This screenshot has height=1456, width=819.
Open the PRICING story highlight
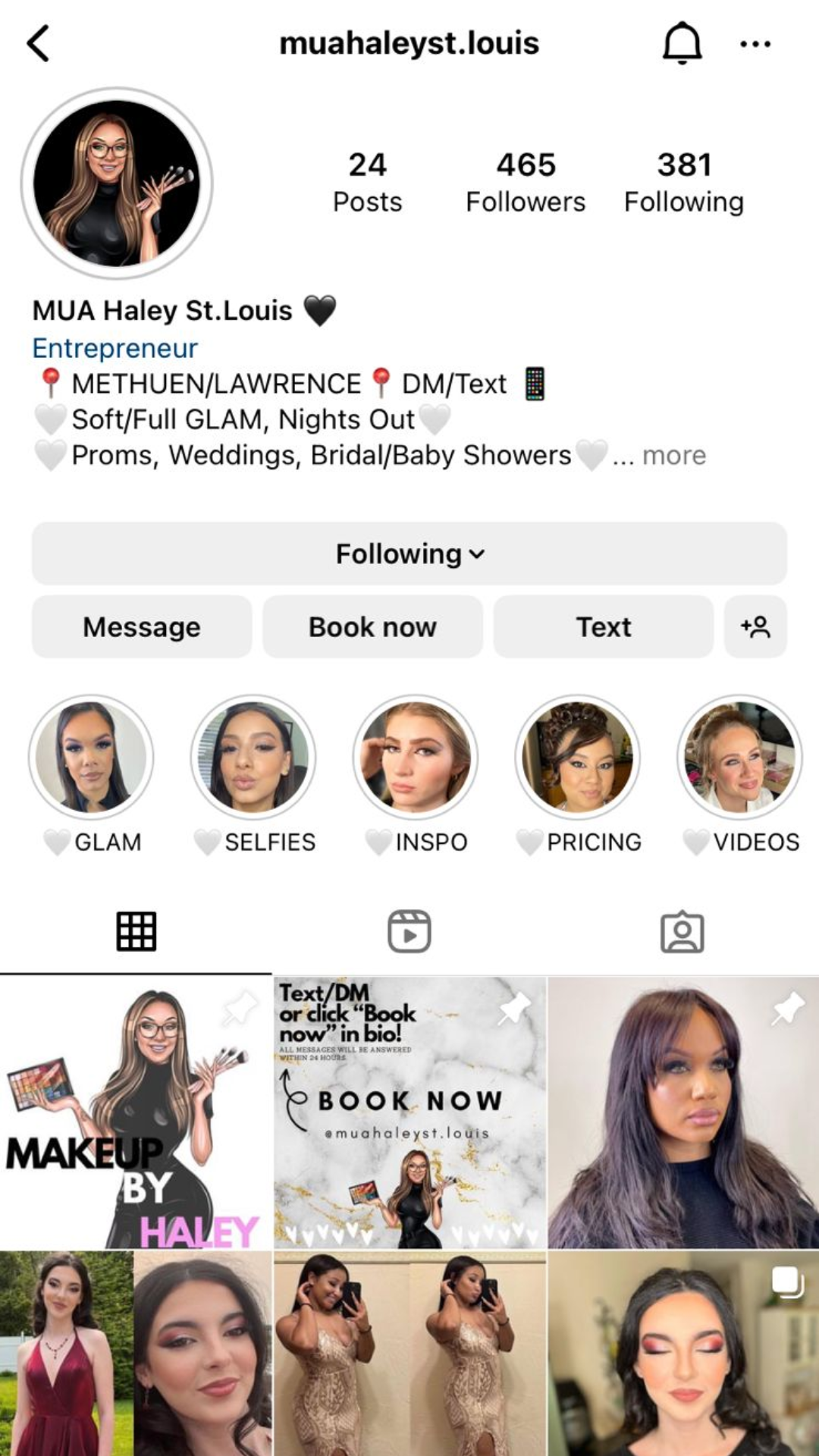coord(578,758)
